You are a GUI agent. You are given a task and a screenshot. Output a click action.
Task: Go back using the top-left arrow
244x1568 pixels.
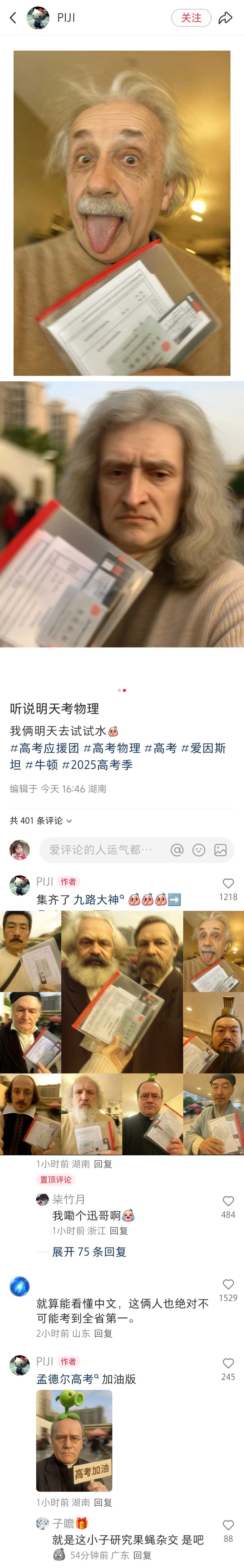(x=13, y=18)
